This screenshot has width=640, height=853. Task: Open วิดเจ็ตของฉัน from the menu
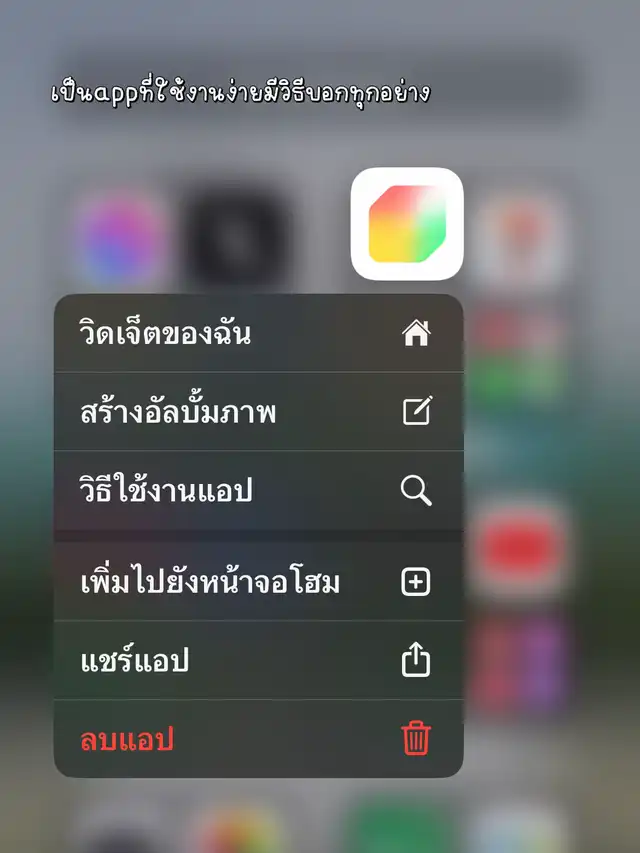pos(257,333)
